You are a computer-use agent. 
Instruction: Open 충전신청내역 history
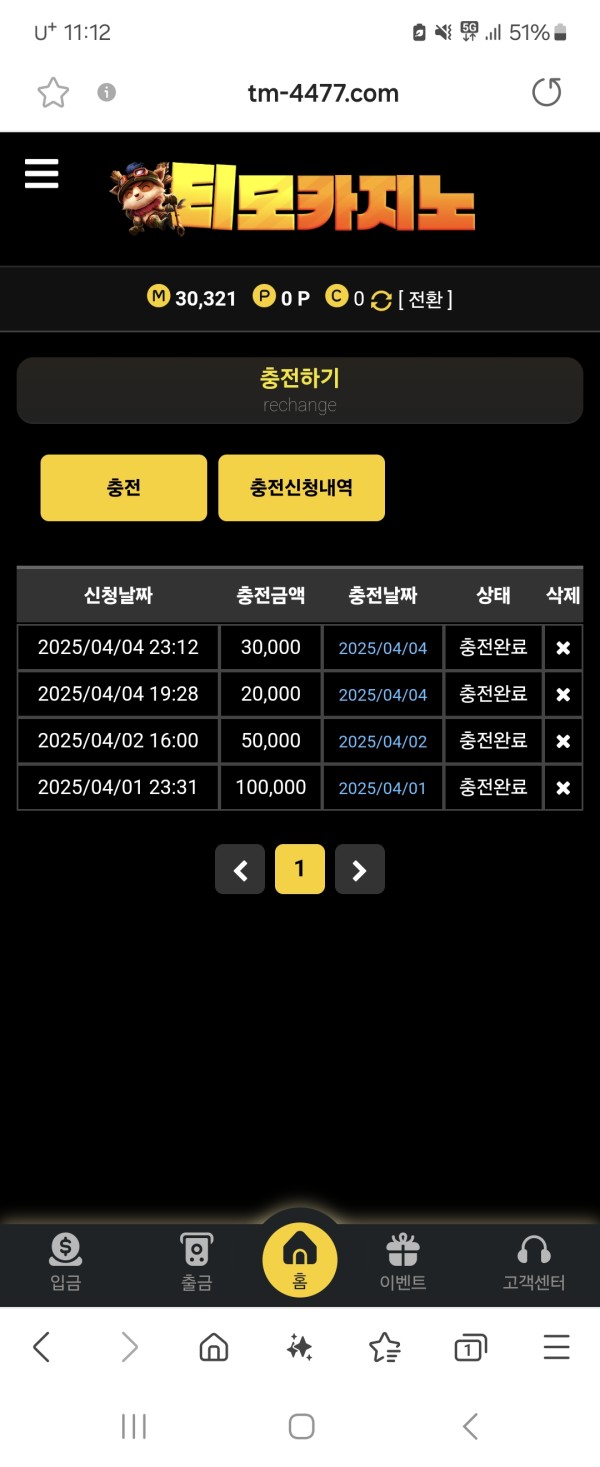(301, 488)
